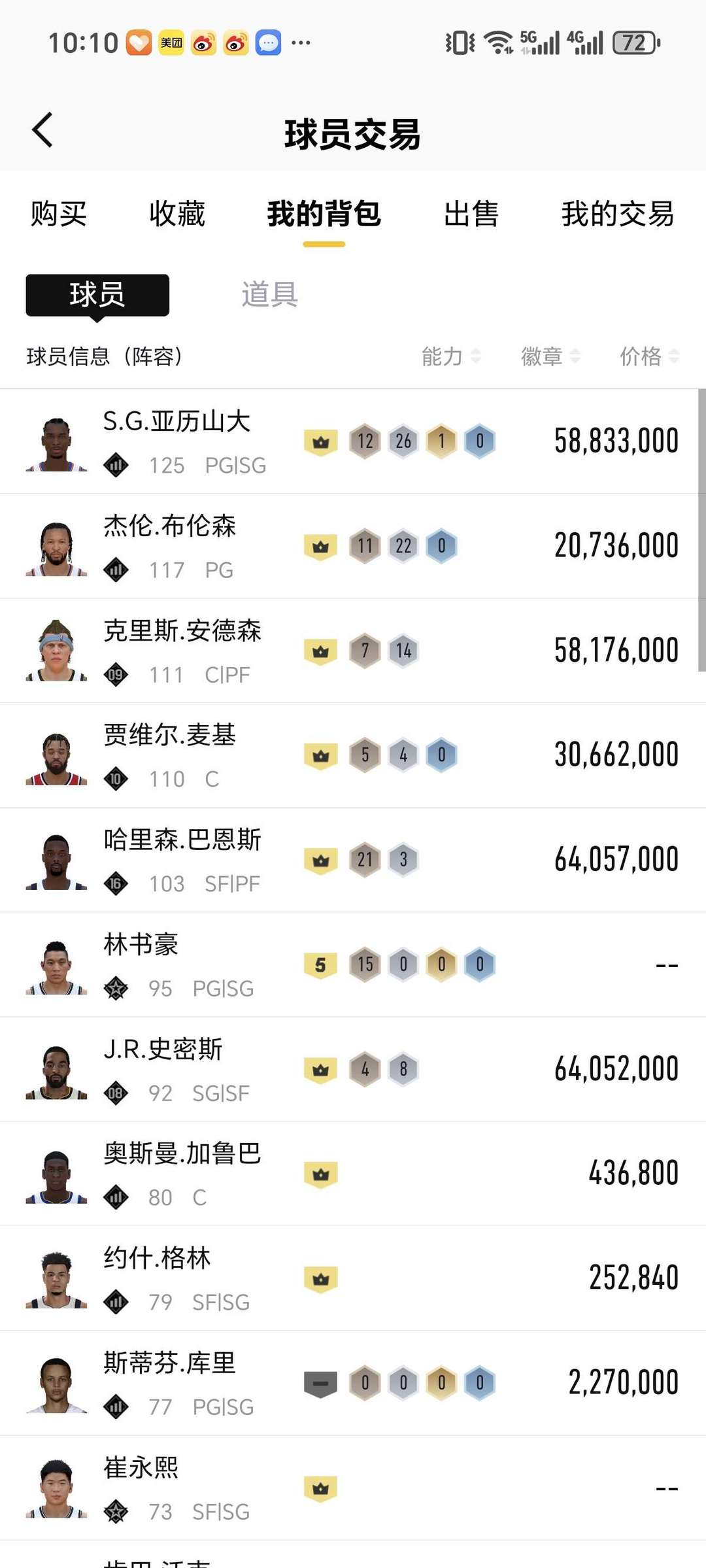Open the 我的交易 tab

click(618, 214)
